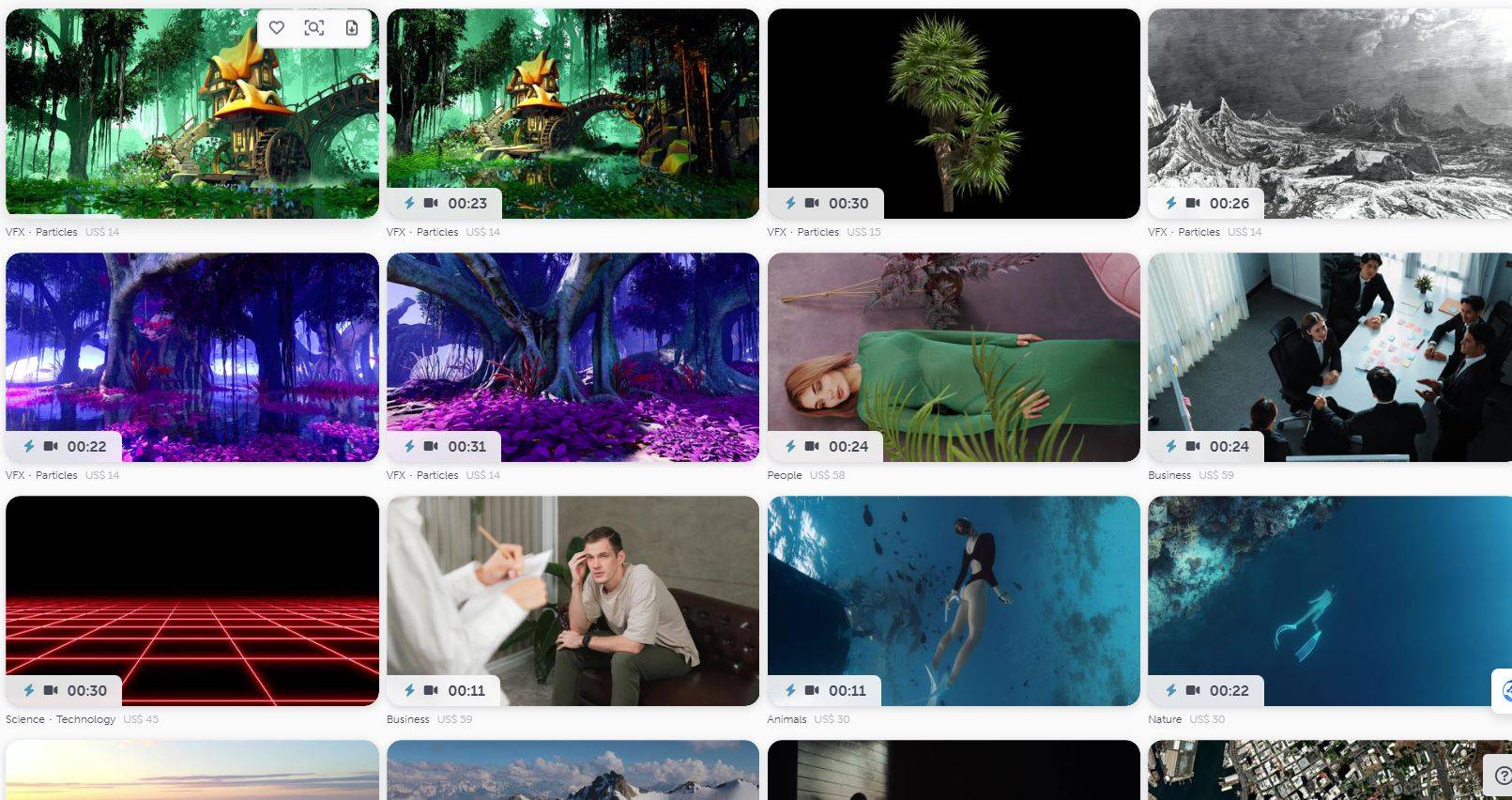The image size is (1512, 800).
Task: Open the help question mark button
Action: pos(1502,776)
